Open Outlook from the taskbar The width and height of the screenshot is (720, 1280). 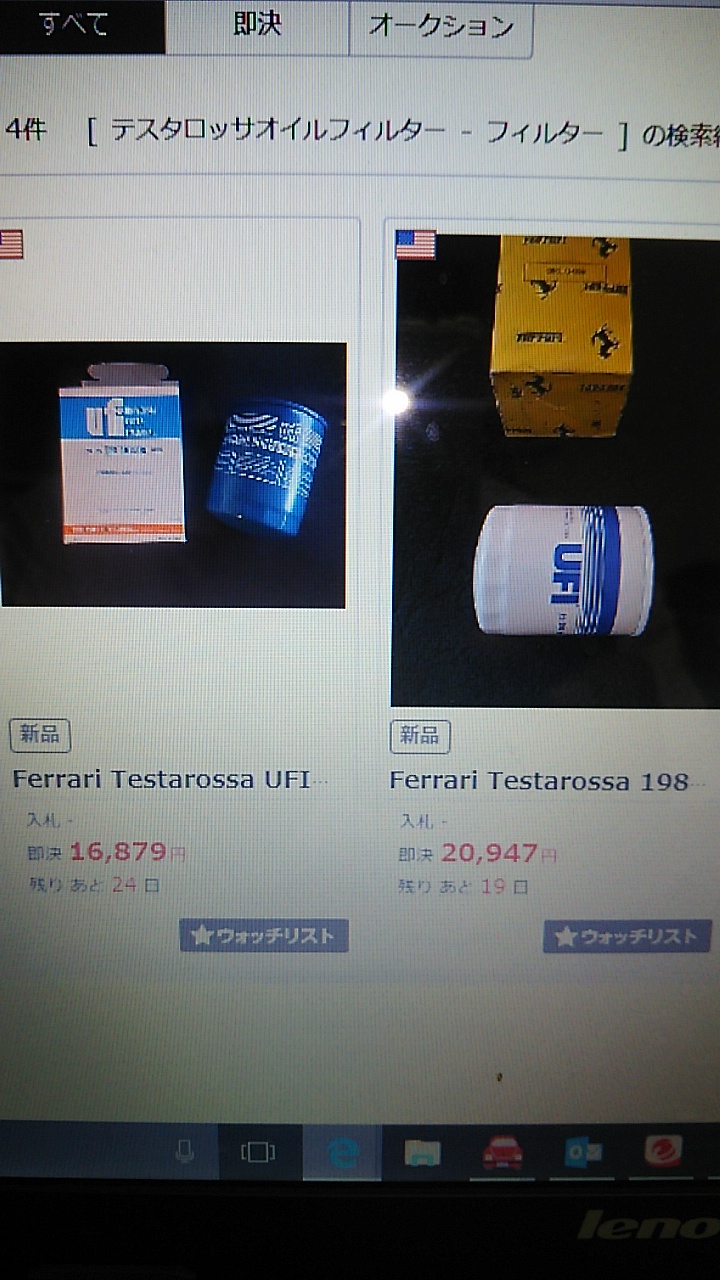[582, 1153]
